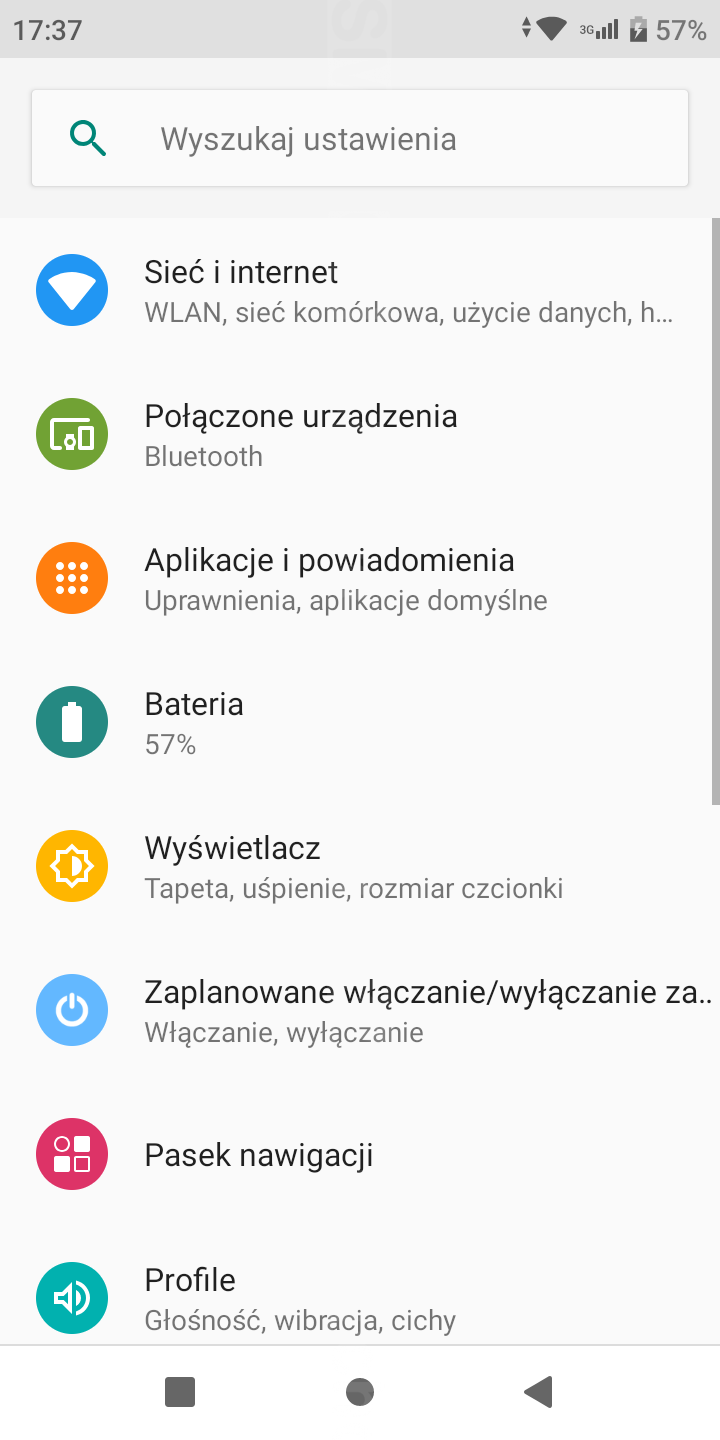Select Wyświetlacz display settings

360,867
